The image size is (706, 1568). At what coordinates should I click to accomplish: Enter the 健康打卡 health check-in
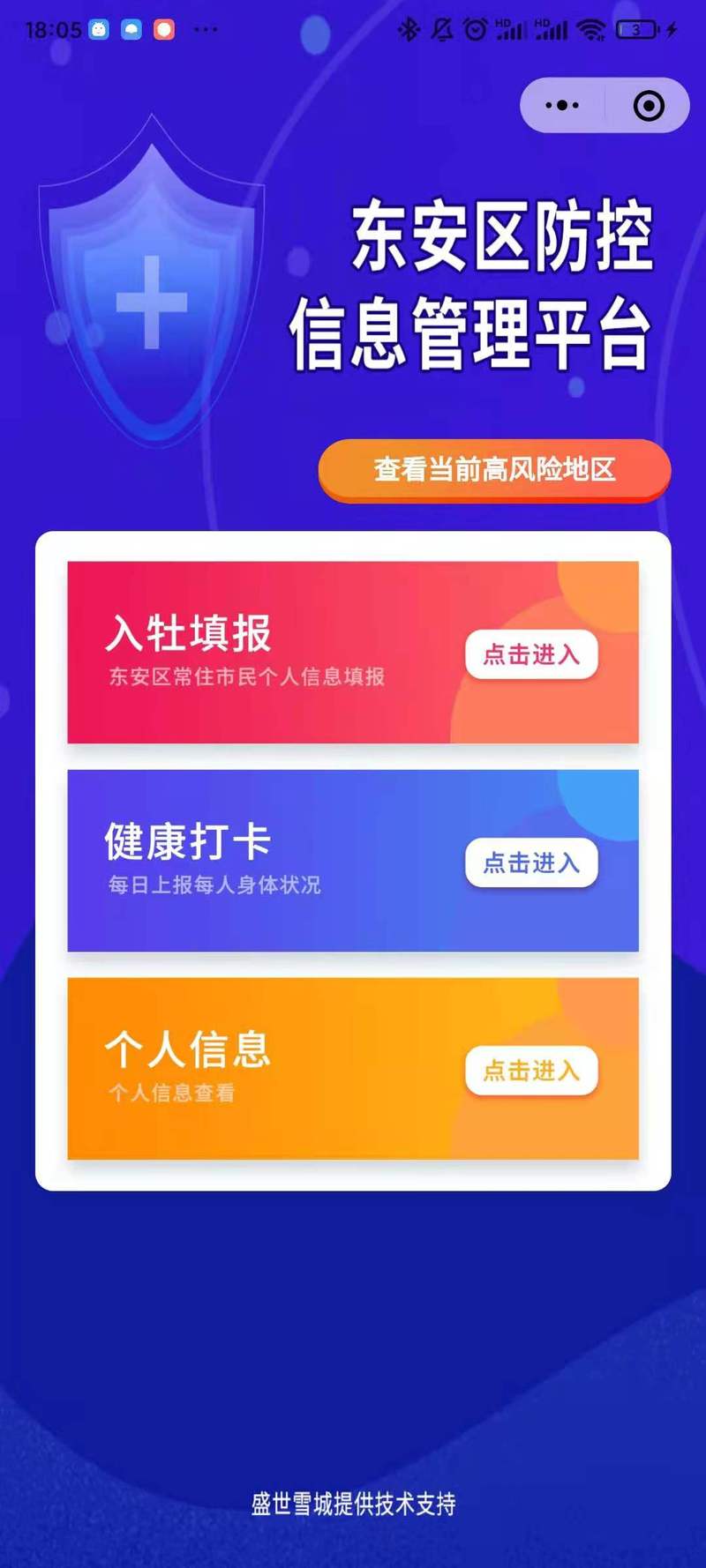click(531, 862)
